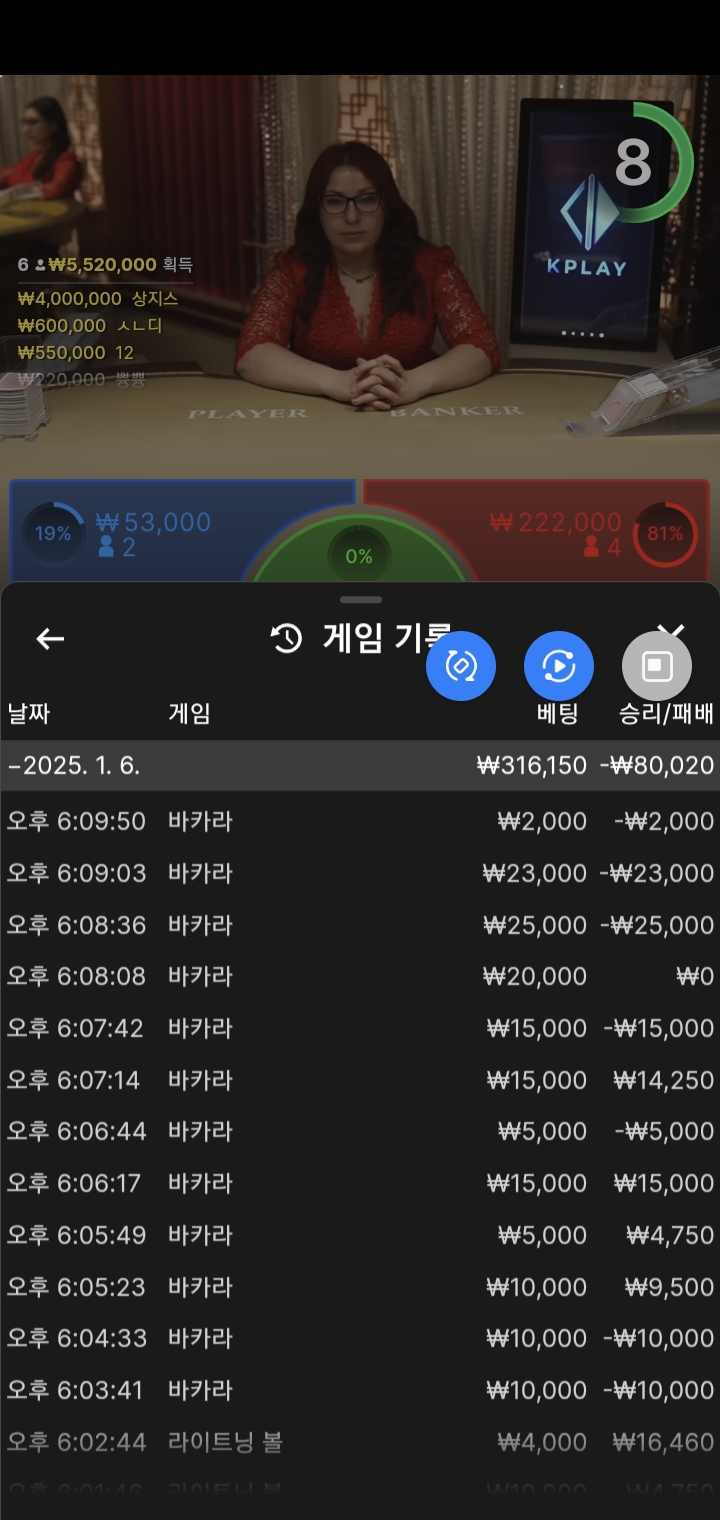
Task: Open the 오후 6:06:17 round that won ₩15,000
Action: coord(360,1183)
